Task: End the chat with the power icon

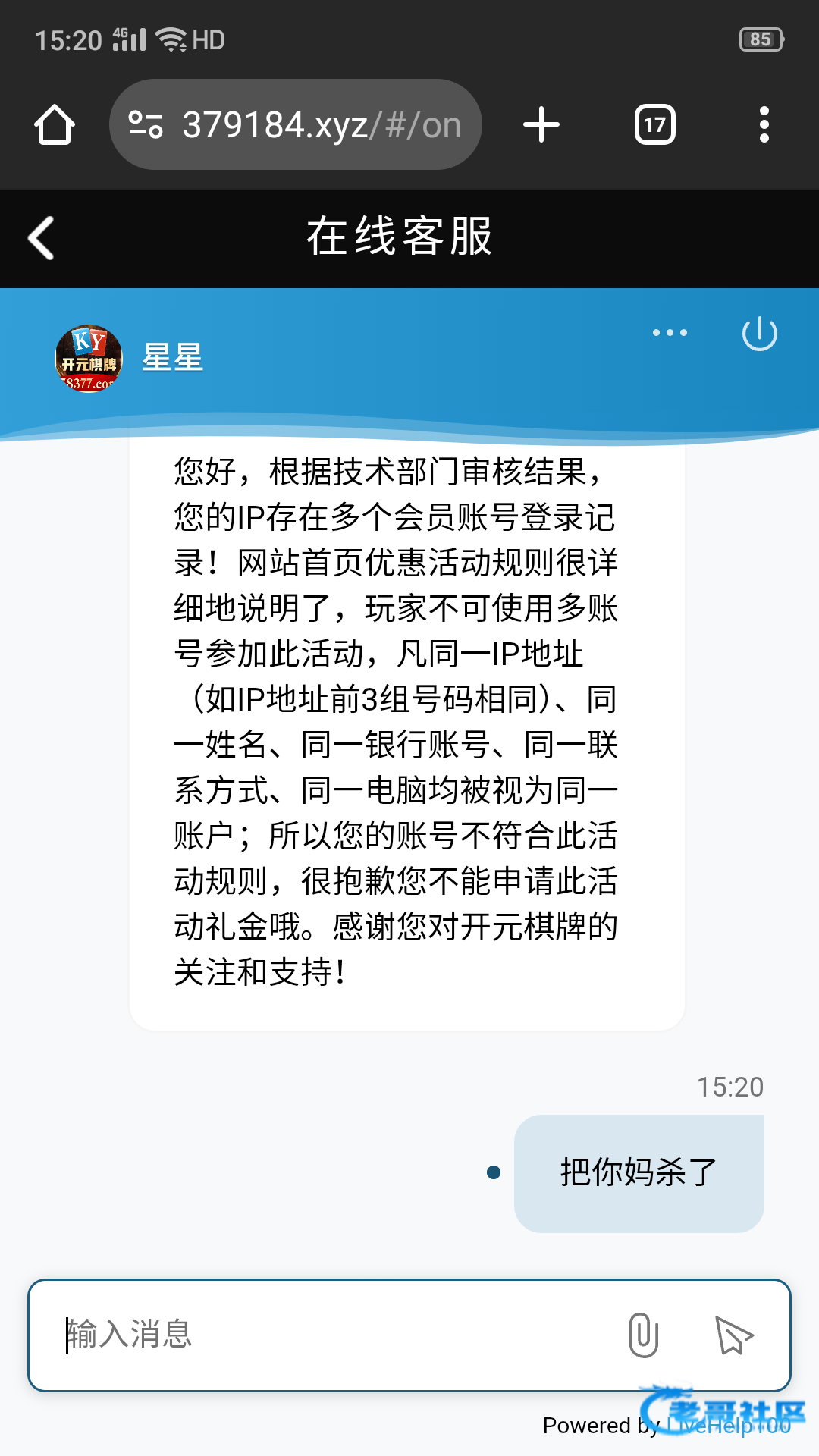Action: click(759, 334)
